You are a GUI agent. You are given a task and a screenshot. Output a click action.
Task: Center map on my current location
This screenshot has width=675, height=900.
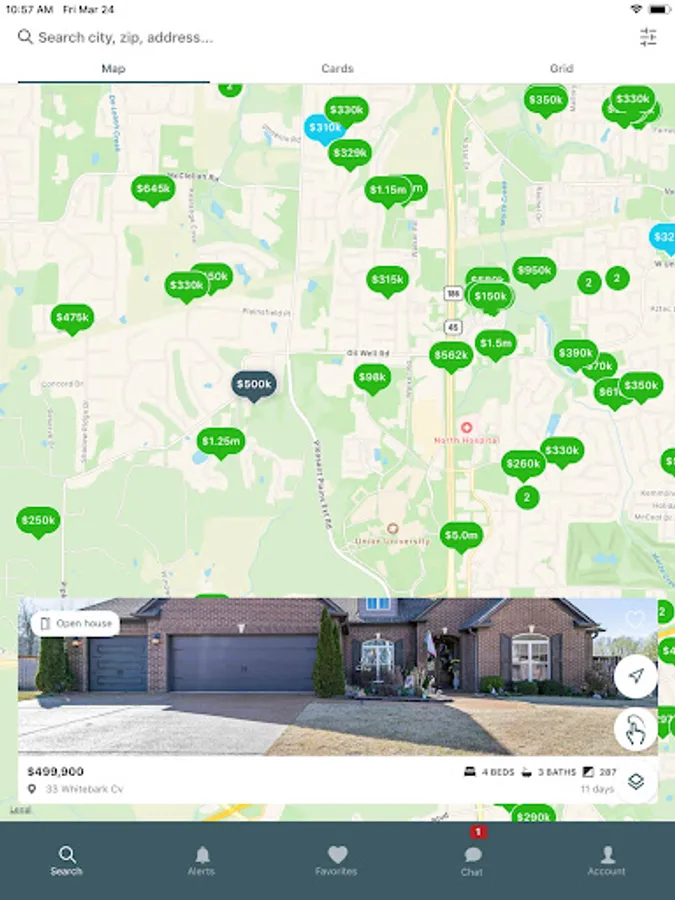(x=635, y=676)
